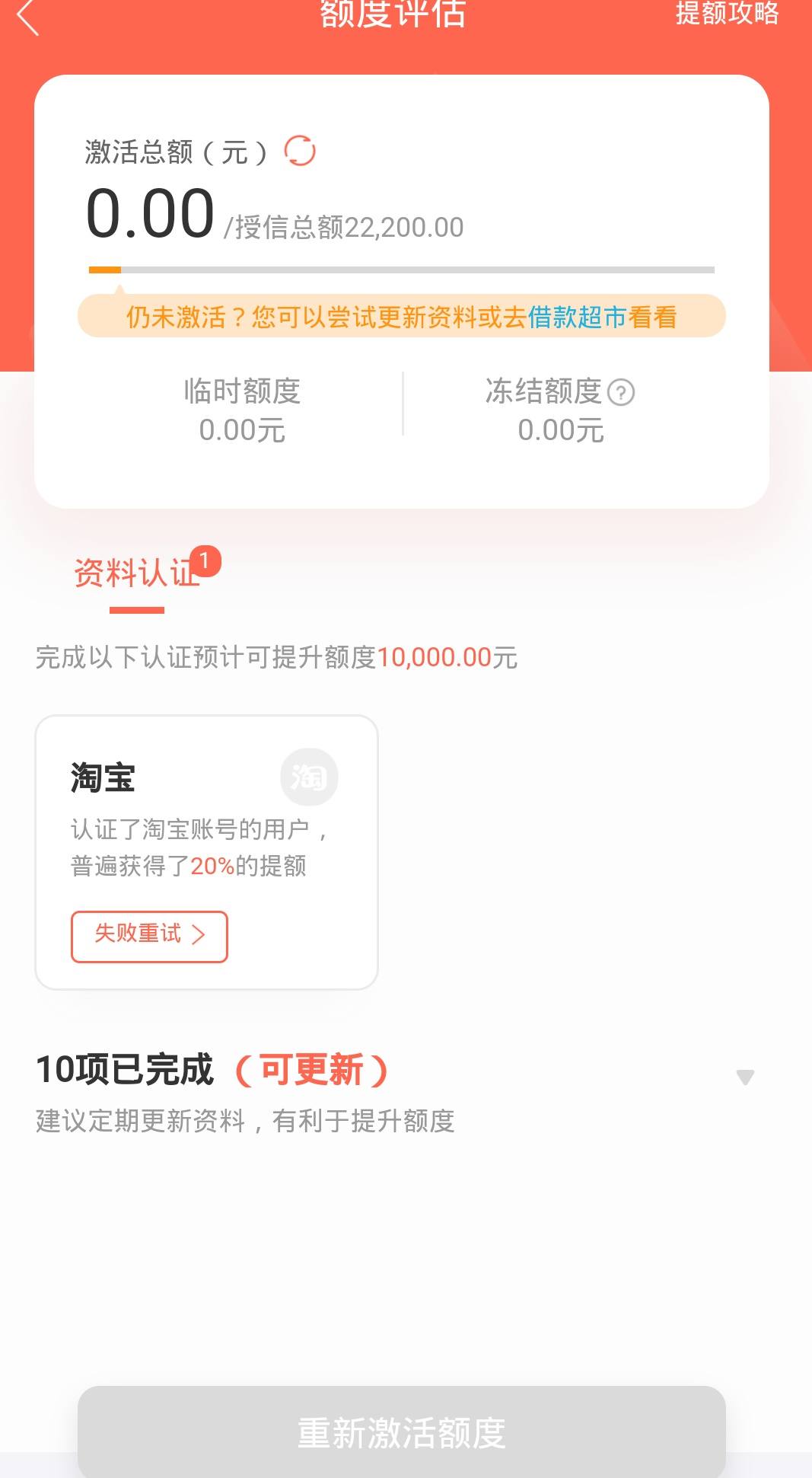Show help for 冻结额度
This screenshot has height=1478, width=812.
pos(621,392)
